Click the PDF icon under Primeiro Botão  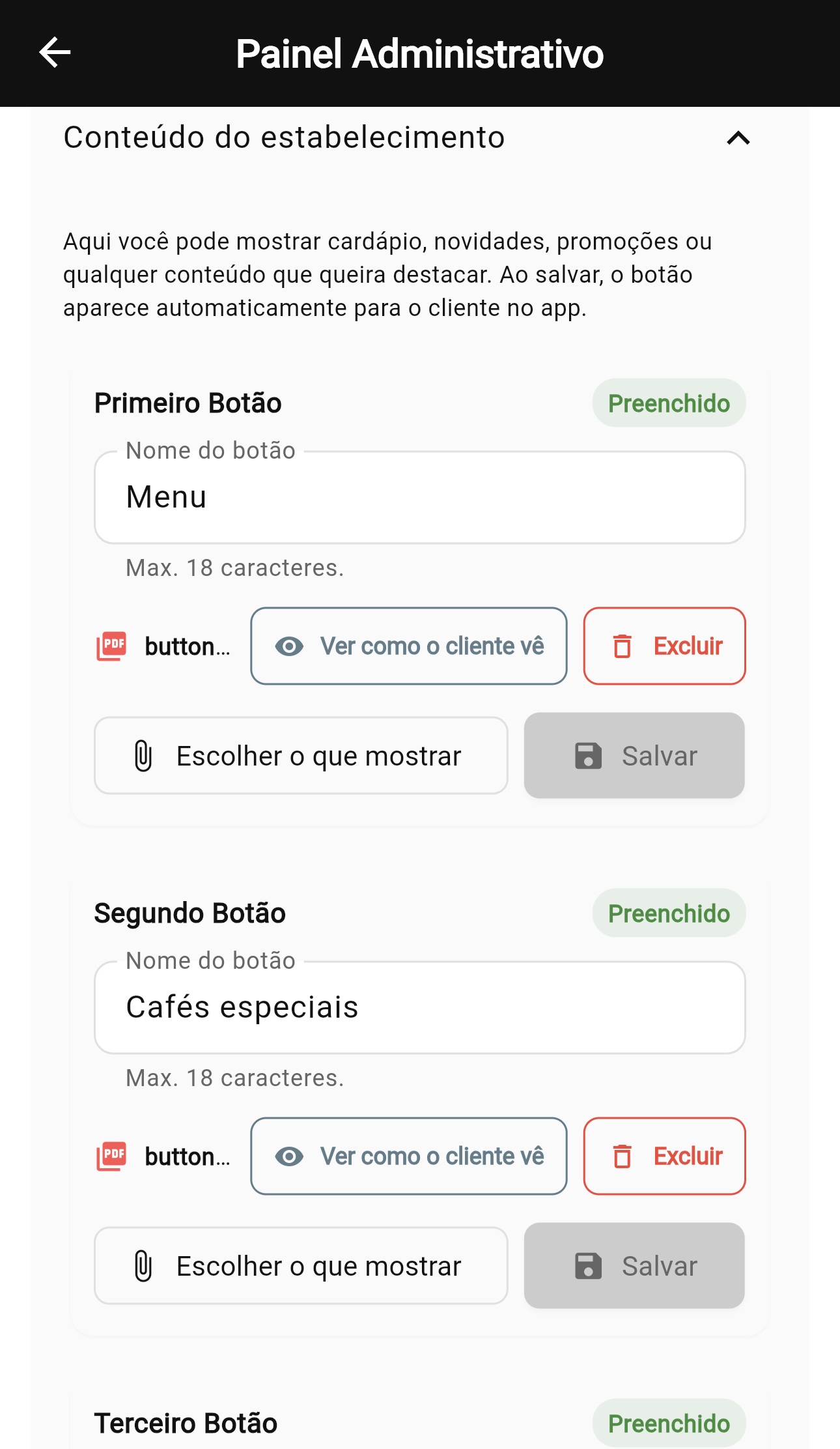coord(111,646)
